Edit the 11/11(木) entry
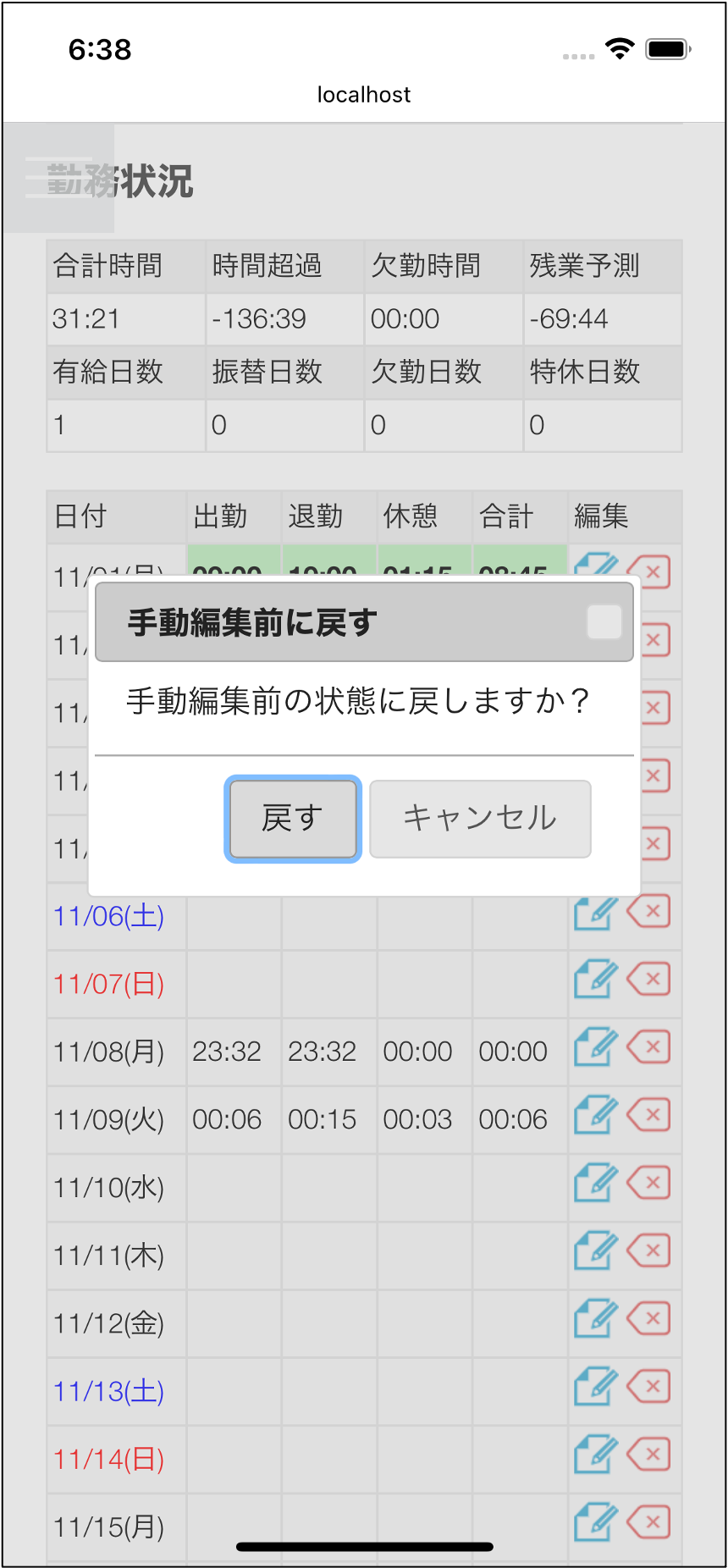 pyautogui.click(x=595, y=1251)
